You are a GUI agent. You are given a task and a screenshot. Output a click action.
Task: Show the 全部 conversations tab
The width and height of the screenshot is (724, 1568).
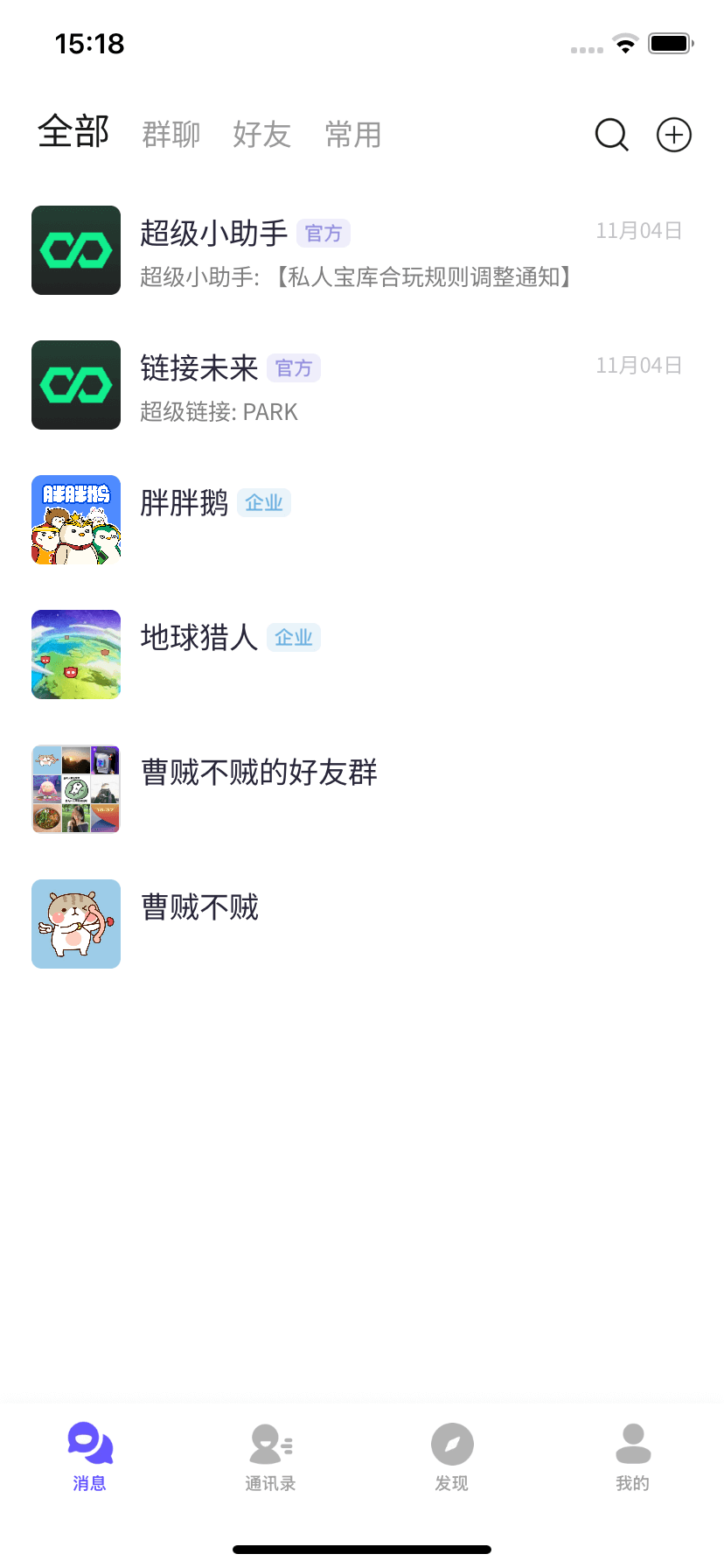pos(73,132)
